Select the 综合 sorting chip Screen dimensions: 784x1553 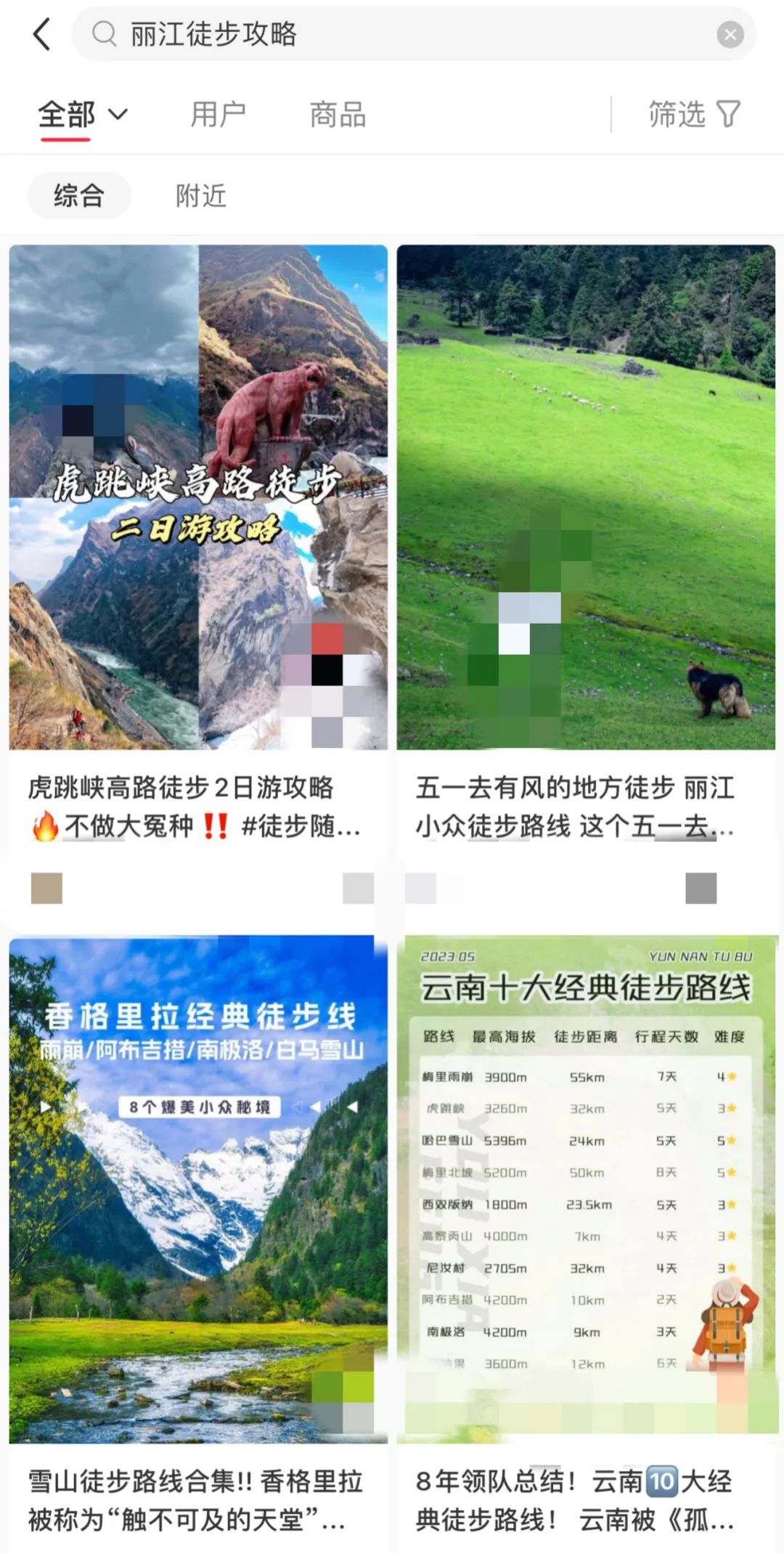pos(77,194)
